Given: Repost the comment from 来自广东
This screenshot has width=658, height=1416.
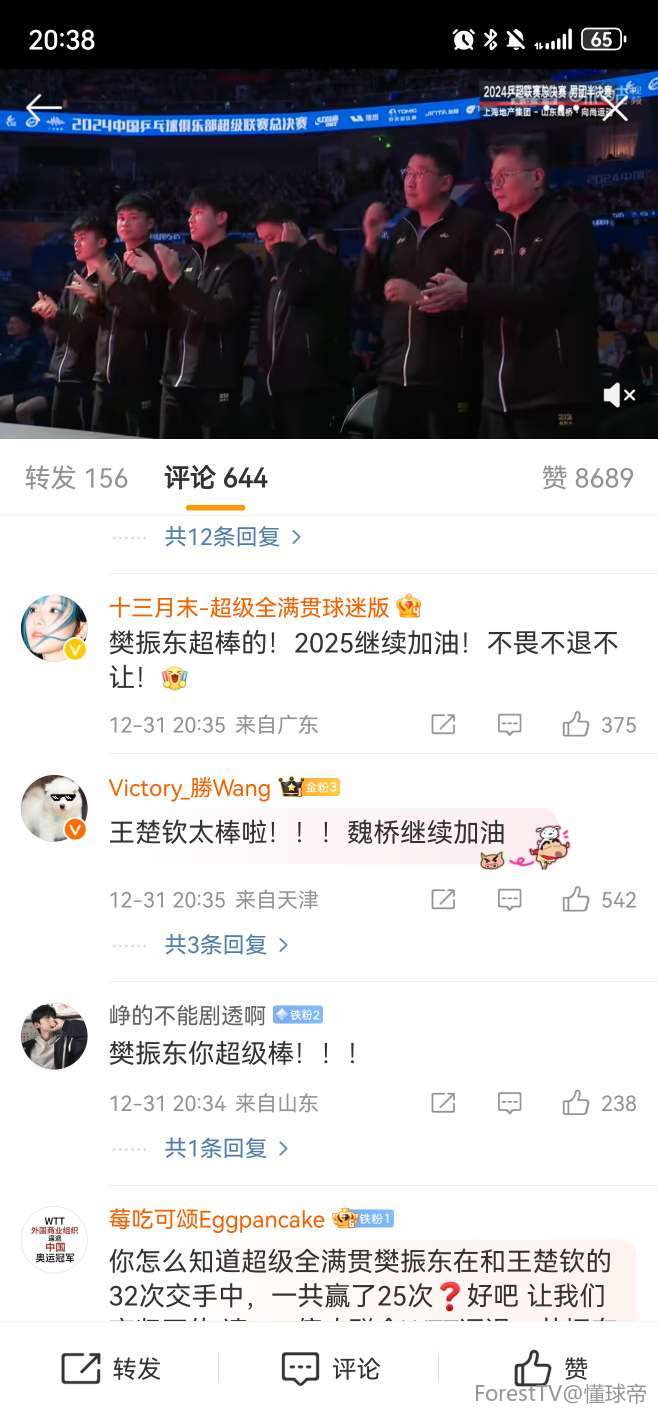Looking at the screenshot, I should click(443, 725).
